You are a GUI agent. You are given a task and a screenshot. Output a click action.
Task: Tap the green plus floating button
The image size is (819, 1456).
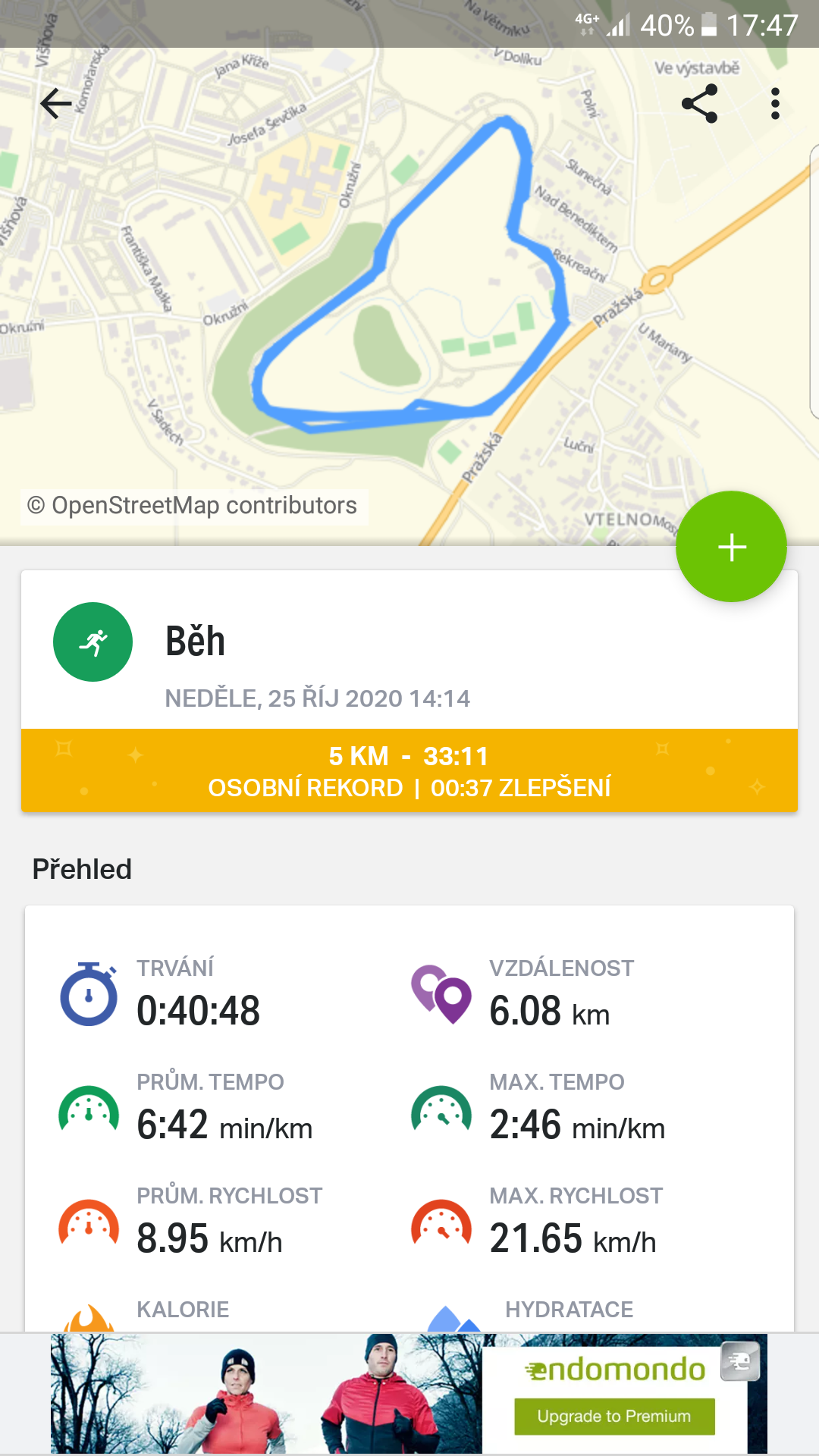[731, 547]
